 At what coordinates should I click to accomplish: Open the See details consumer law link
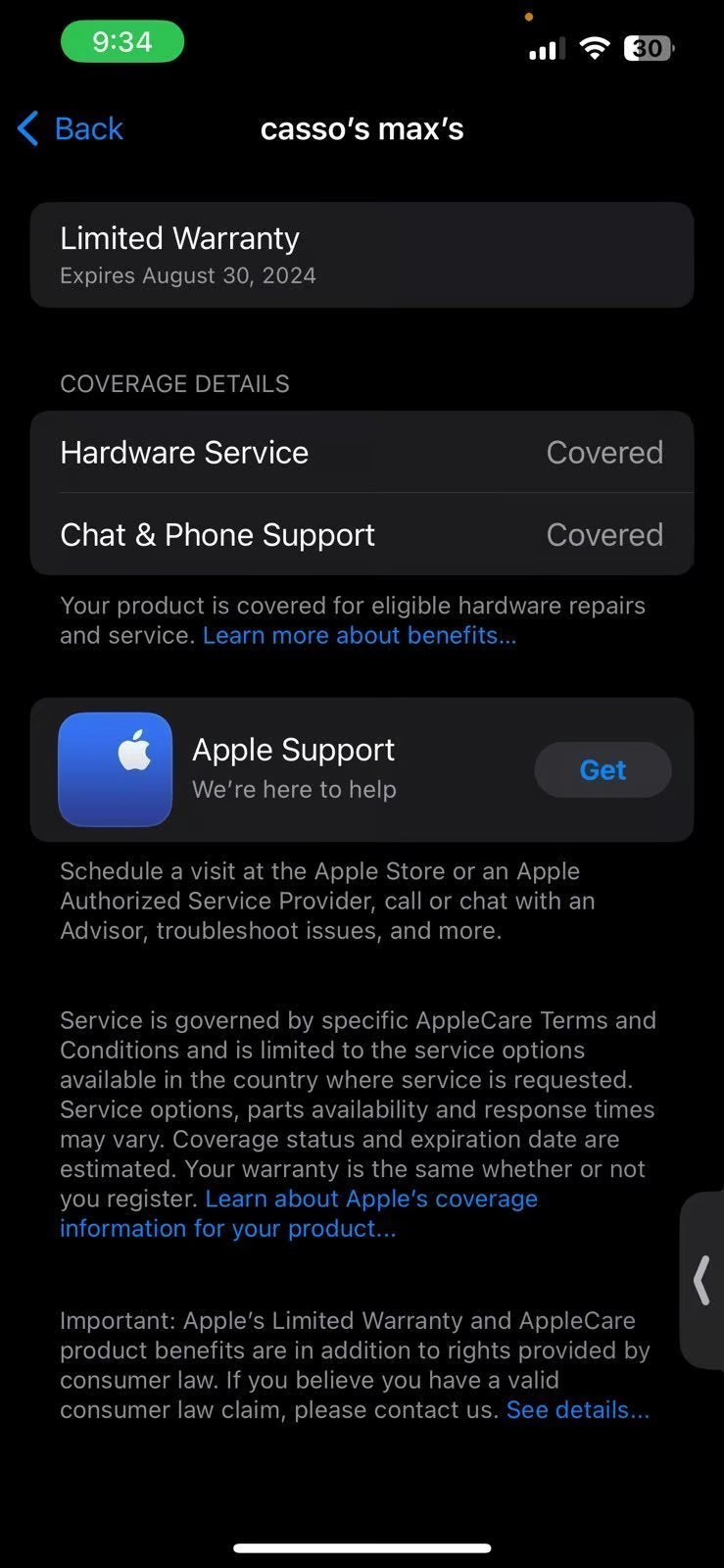[x=577, y=1409]
